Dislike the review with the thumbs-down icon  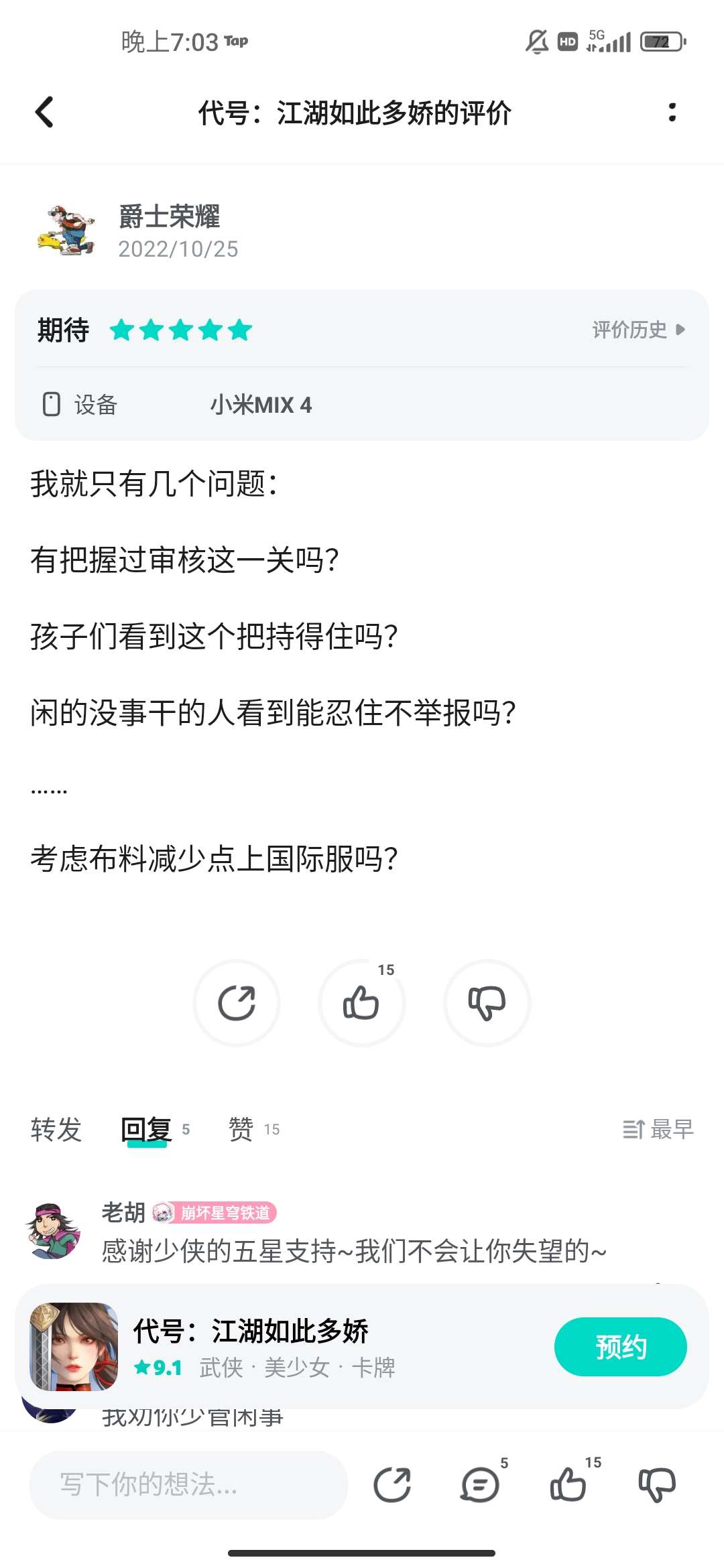[x=487, y=1003]
